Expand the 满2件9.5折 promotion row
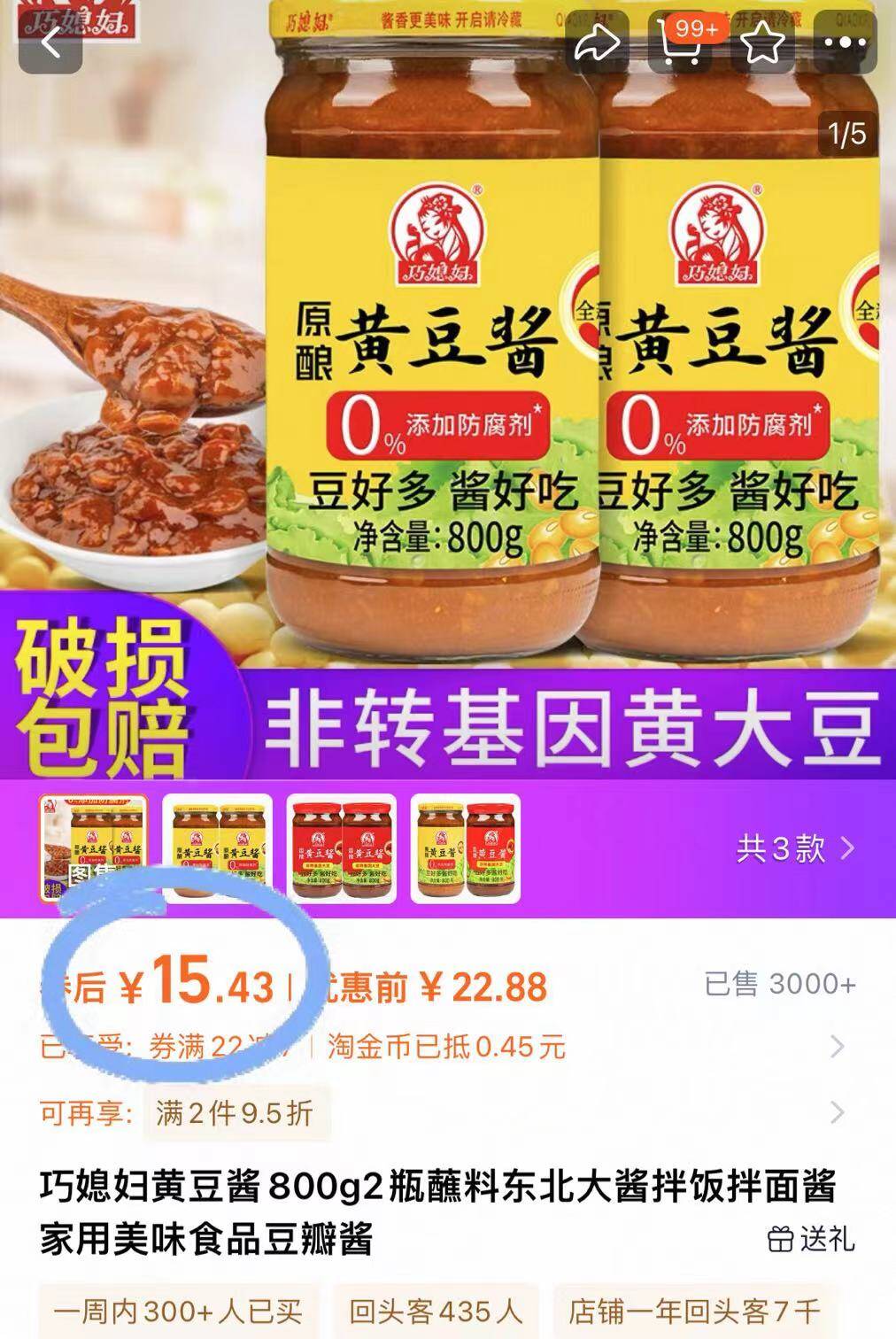896x1339 pixels. (836, 1112)
